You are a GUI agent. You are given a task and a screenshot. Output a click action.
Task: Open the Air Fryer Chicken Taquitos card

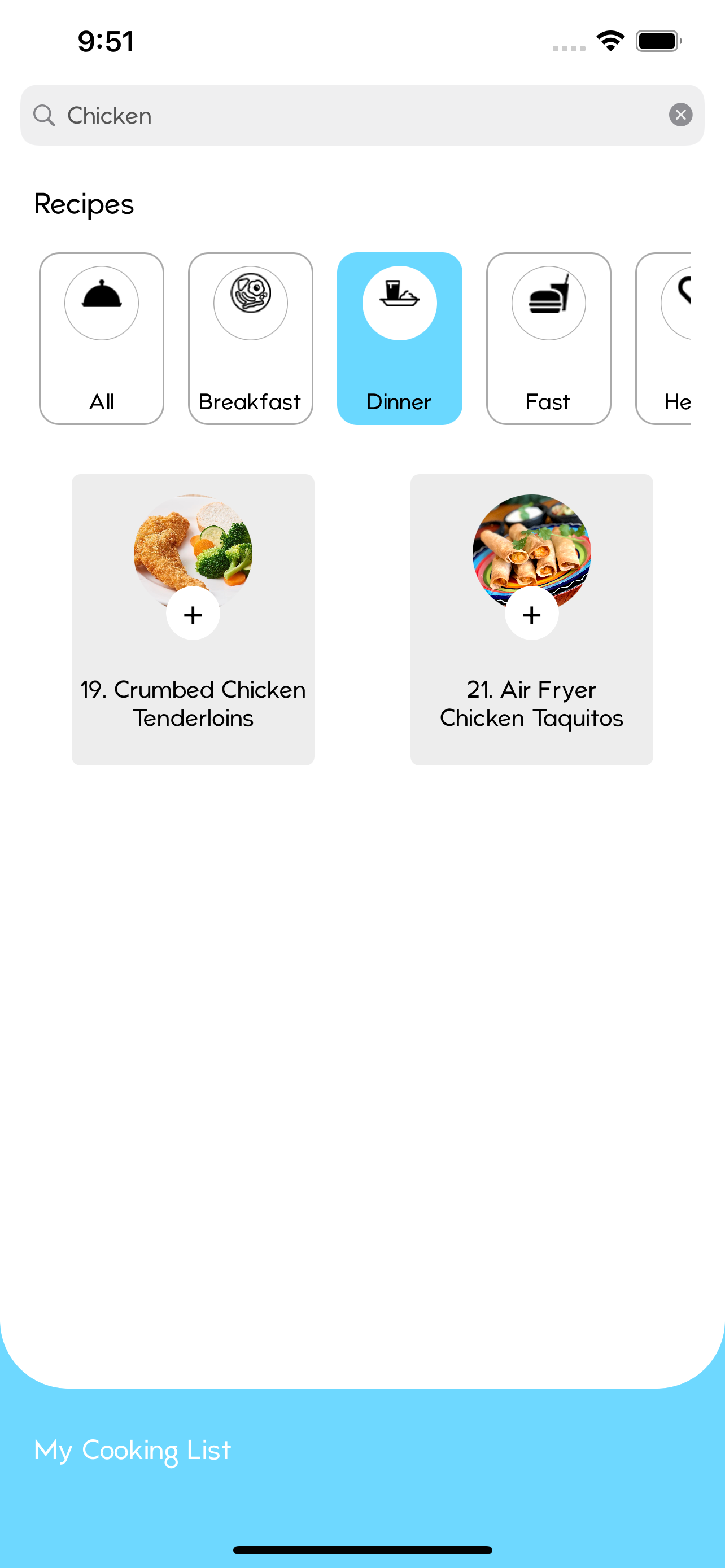point(531,703)
